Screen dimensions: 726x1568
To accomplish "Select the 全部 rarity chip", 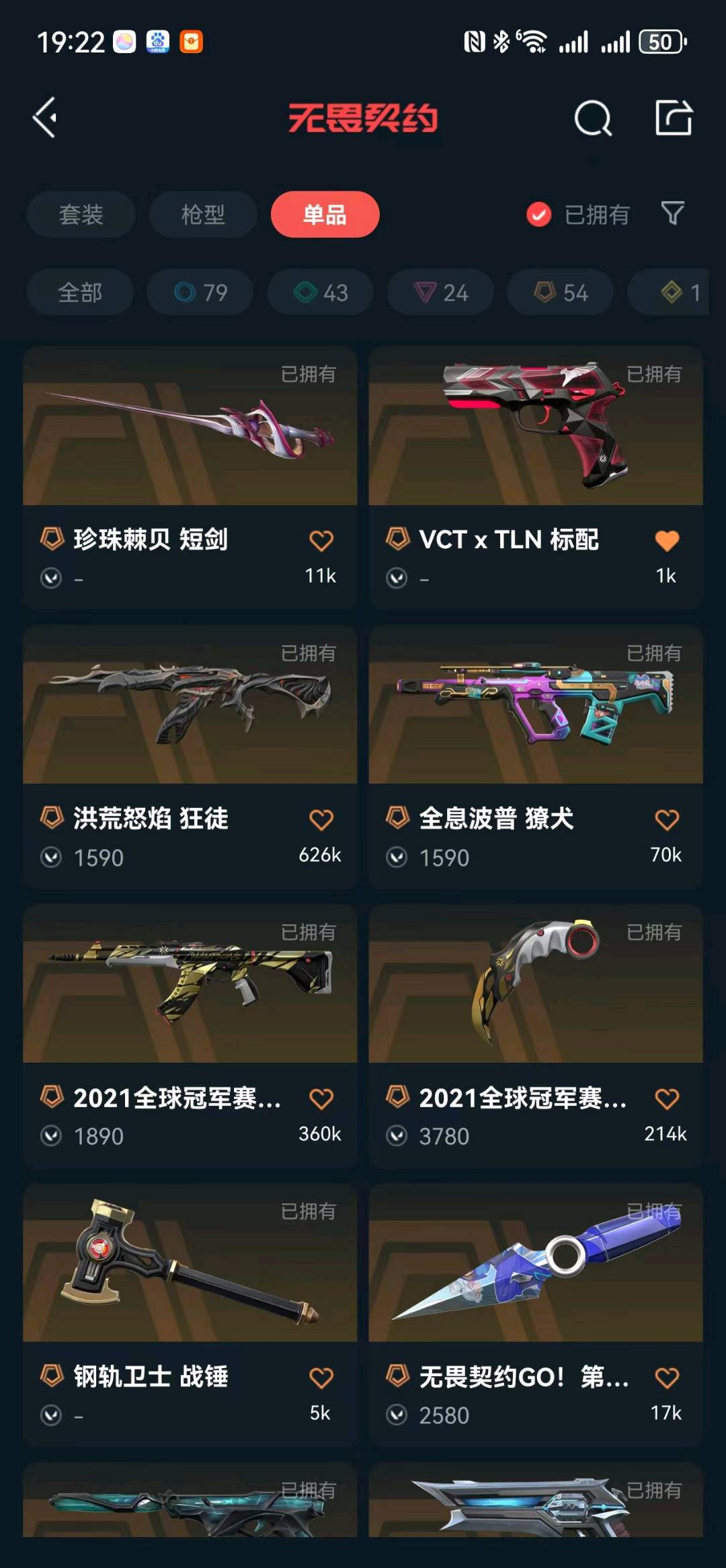I will (80, 293).
